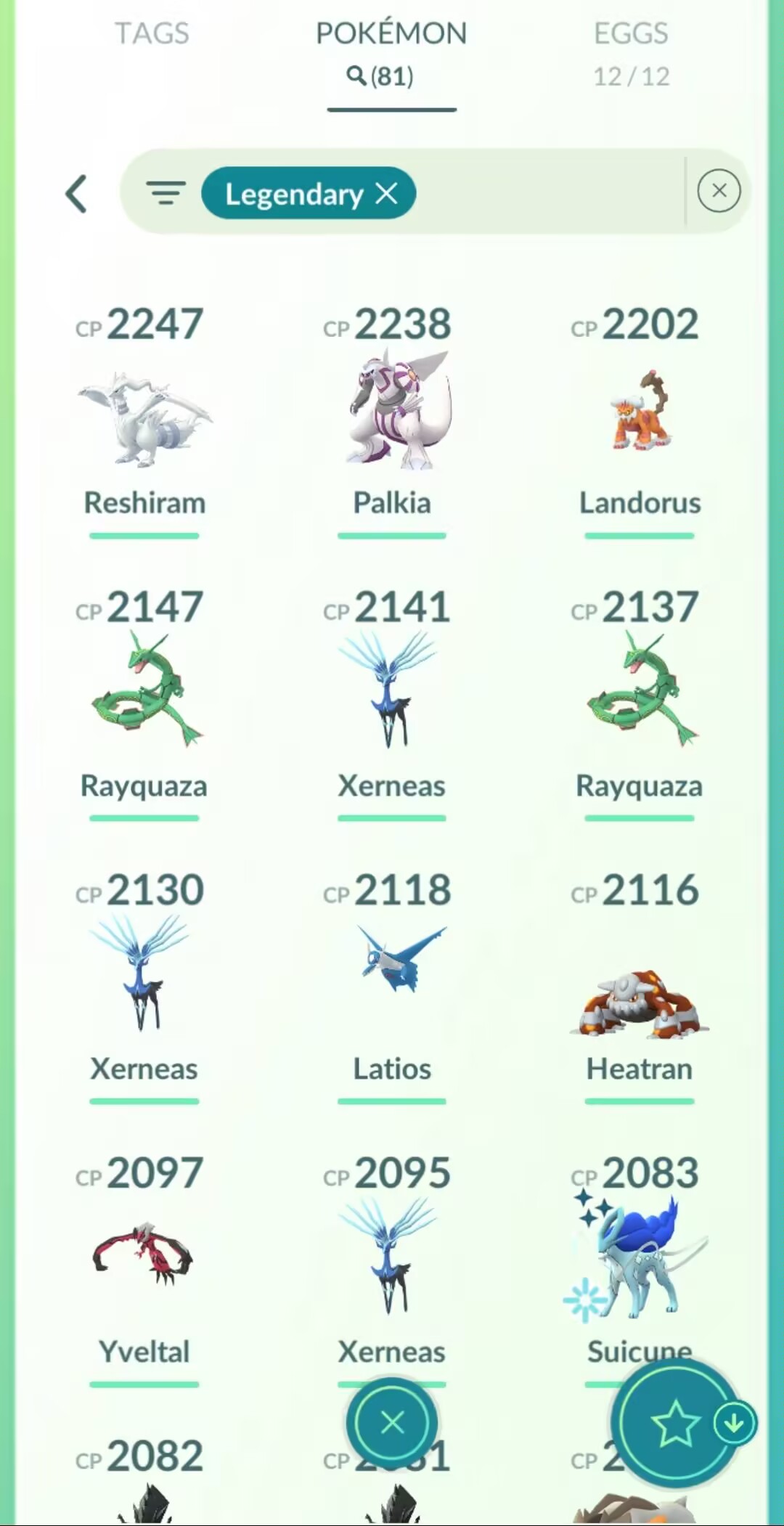784x1526 pixels.
Task: Open Xerneas with CP 2130
Action: coord(144,973)
